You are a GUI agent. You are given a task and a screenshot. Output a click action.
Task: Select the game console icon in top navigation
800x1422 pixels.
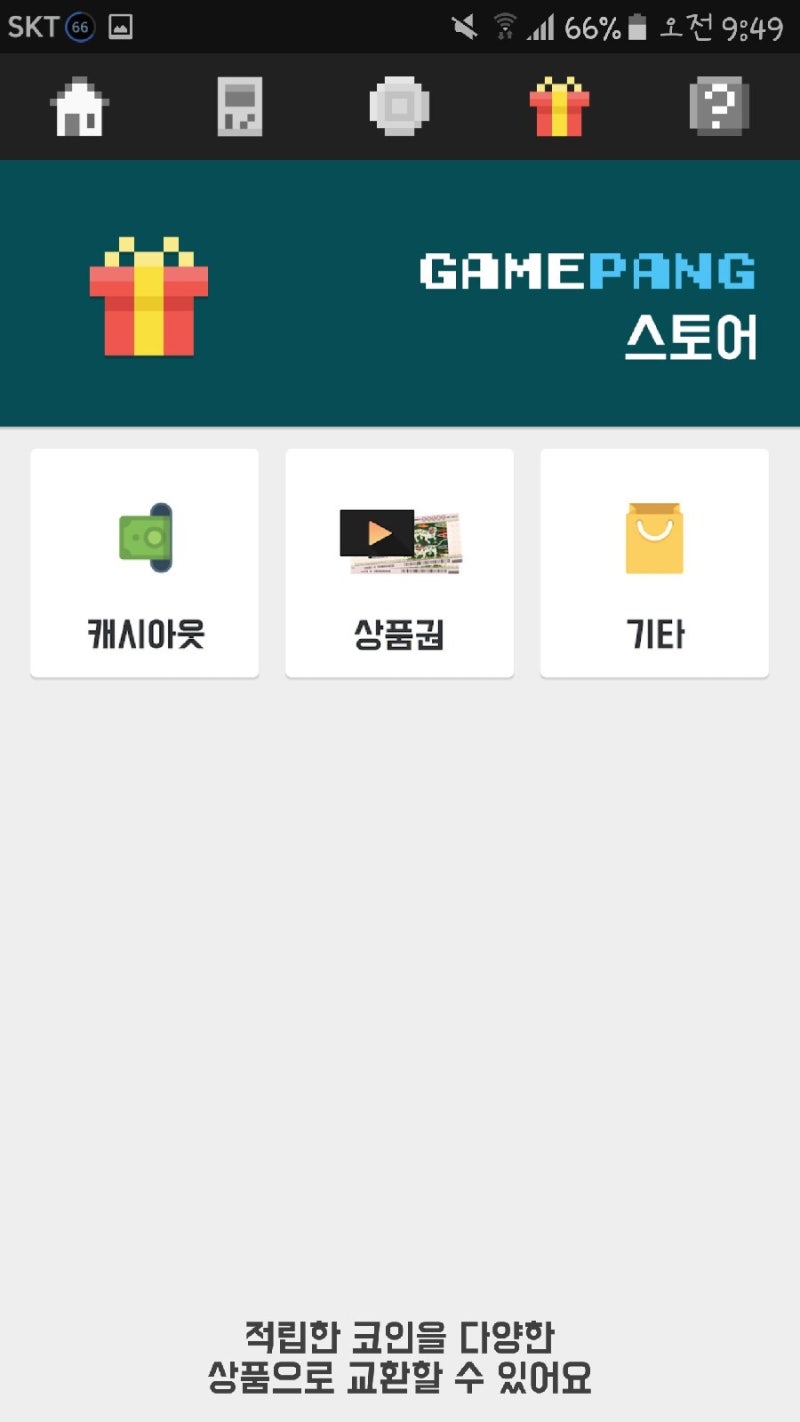240,106
